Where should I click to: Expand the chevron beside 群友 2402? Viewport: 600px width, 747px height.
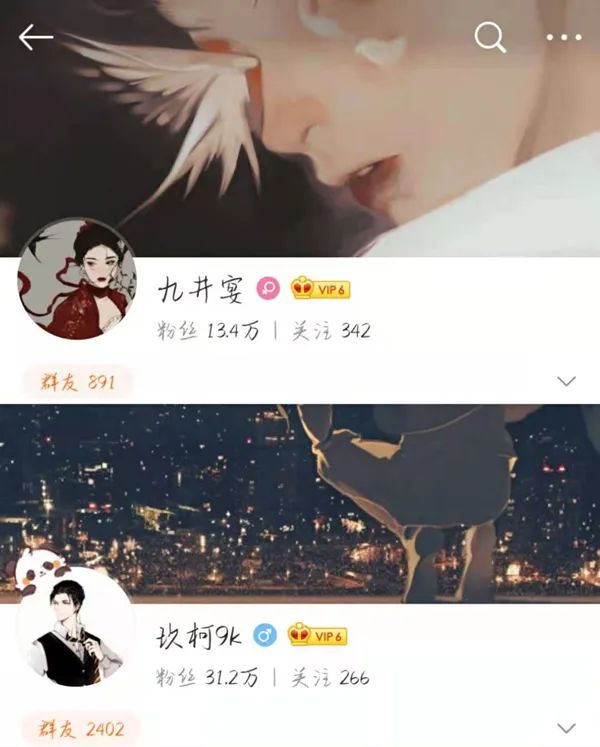click(x=566, y=727)
